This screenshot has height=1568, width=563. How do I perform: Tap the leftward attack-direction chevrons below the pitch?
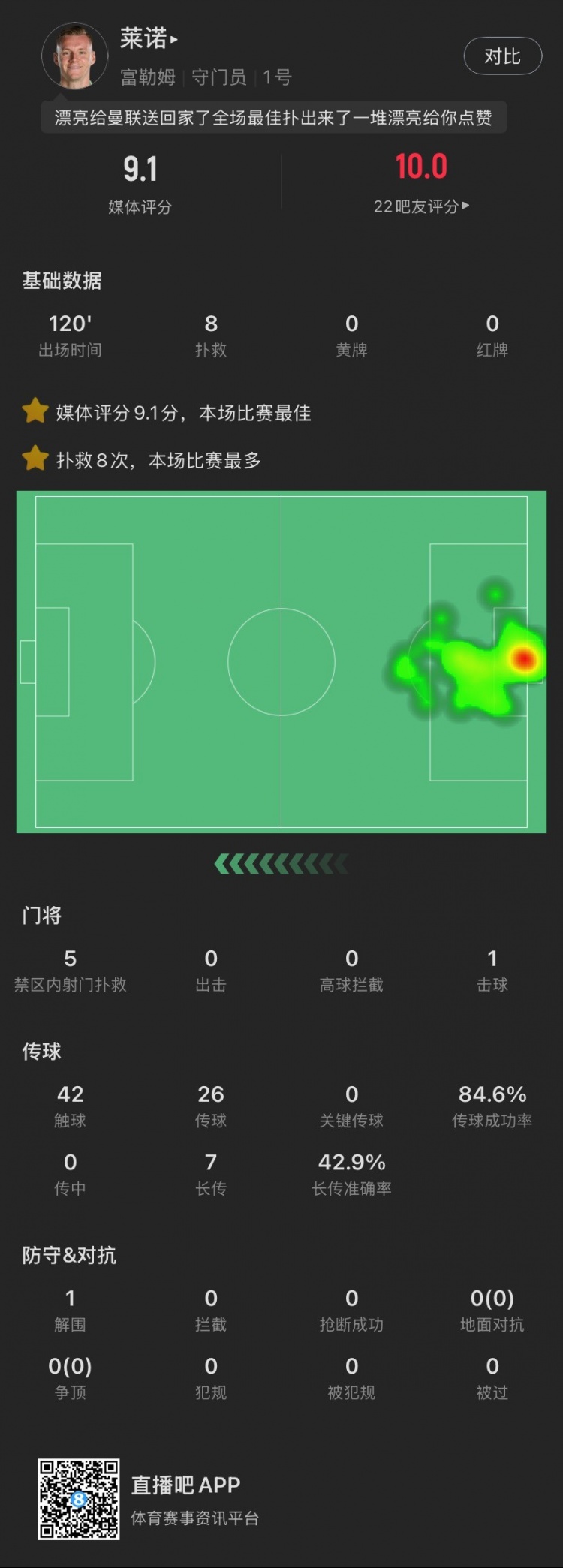(281, 863)
